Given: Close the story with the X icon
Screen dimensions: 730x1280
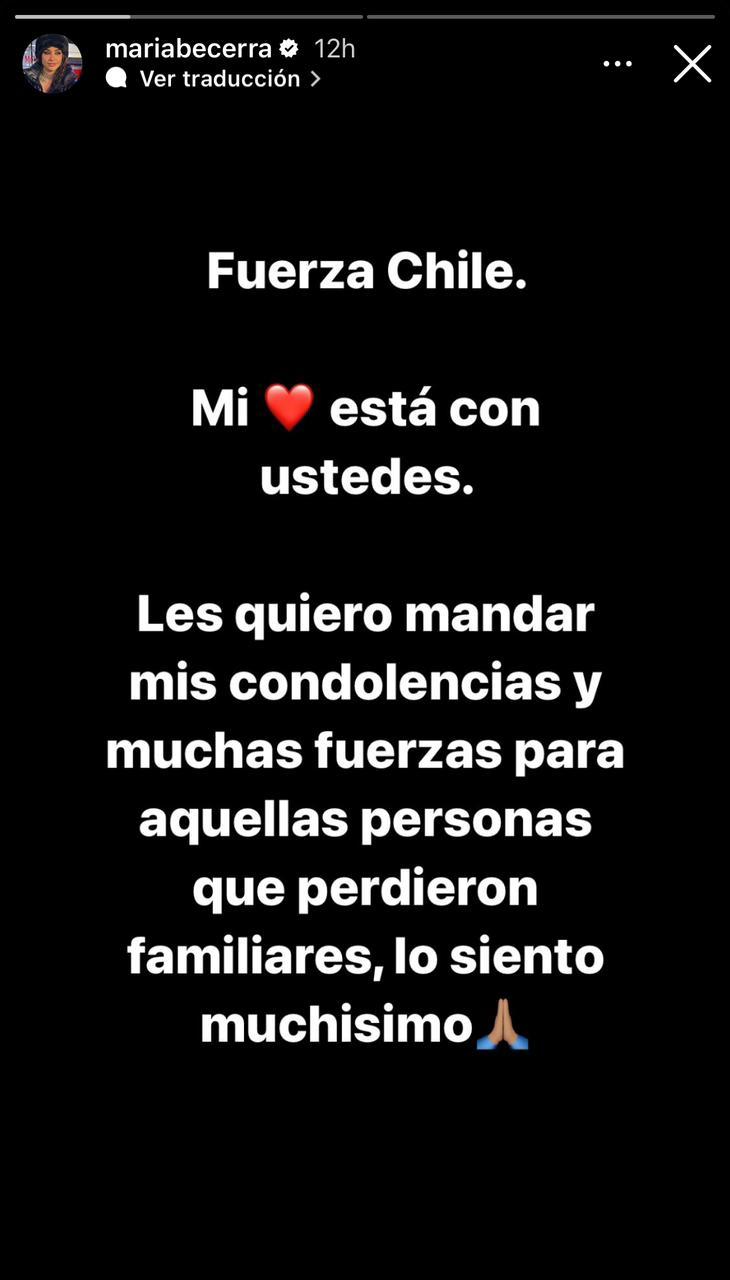Looking at the screenshot, I should coord(692,63).
